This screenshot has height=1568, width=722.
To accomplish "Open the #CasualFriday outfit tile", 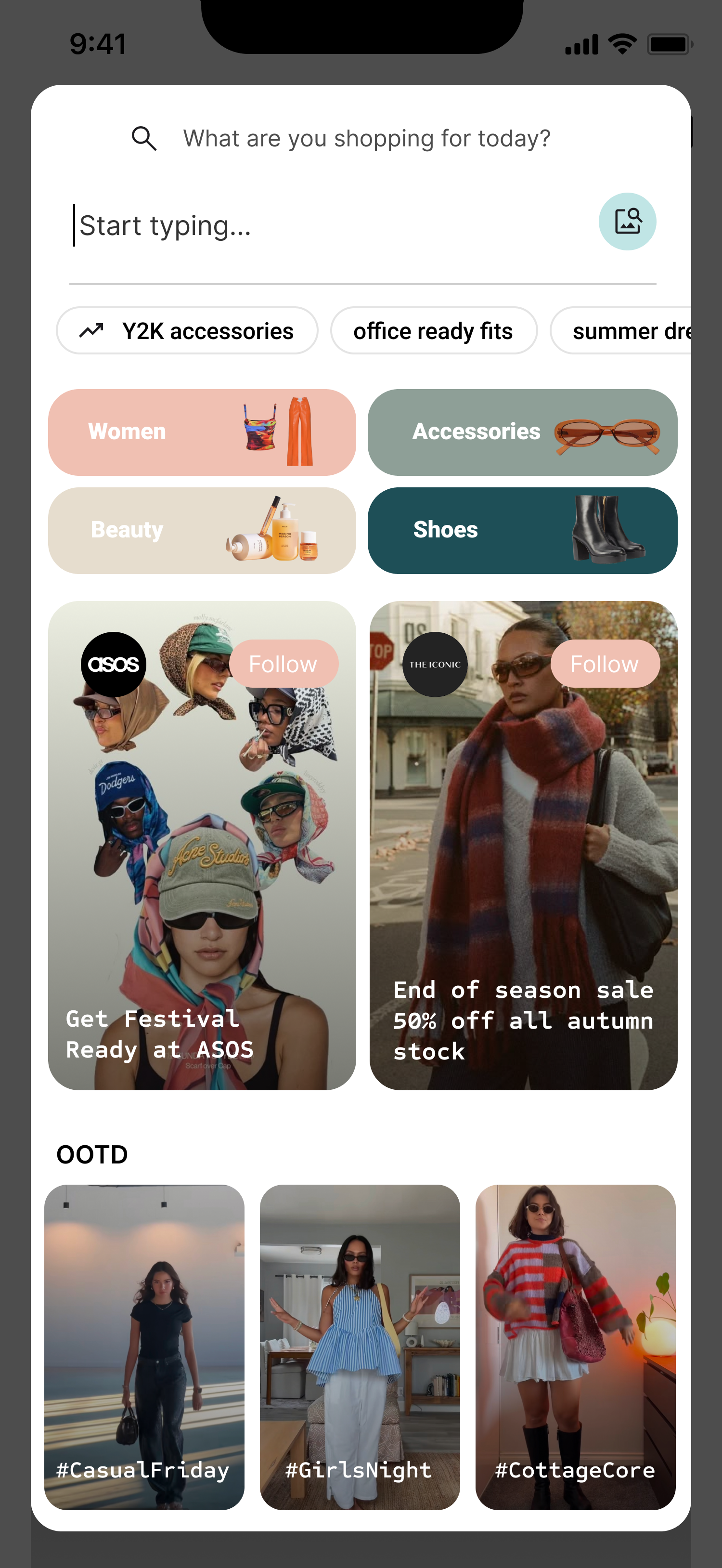I will (x=144, y=1346).
